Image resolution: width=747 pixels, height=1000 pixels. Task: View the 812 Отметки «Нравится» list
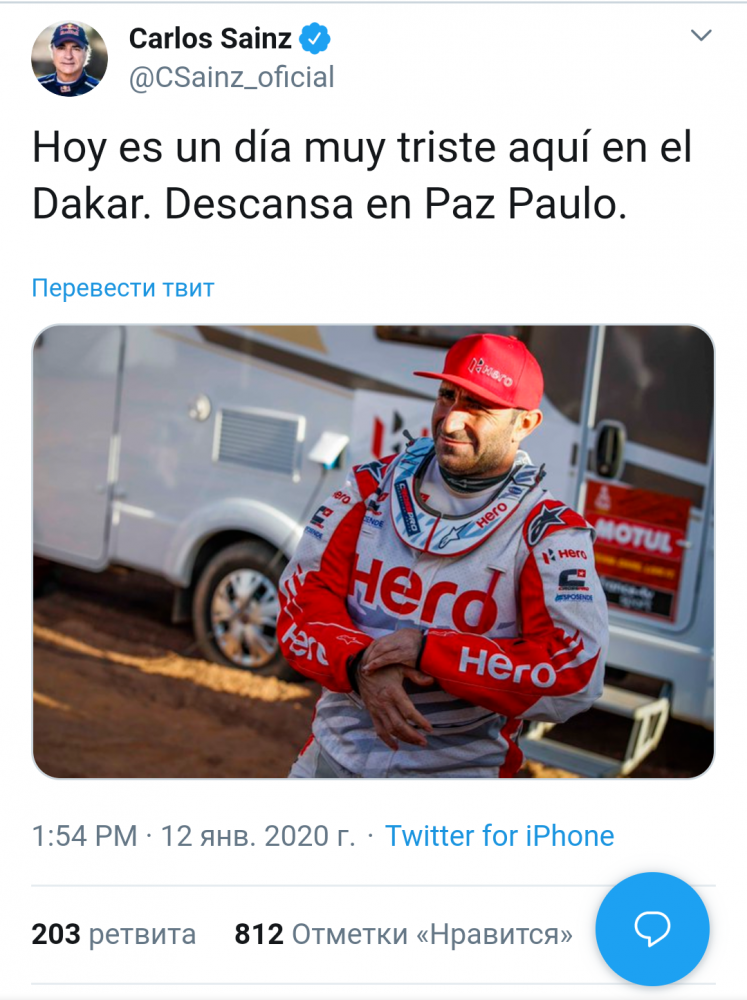(x=403, y=935)
